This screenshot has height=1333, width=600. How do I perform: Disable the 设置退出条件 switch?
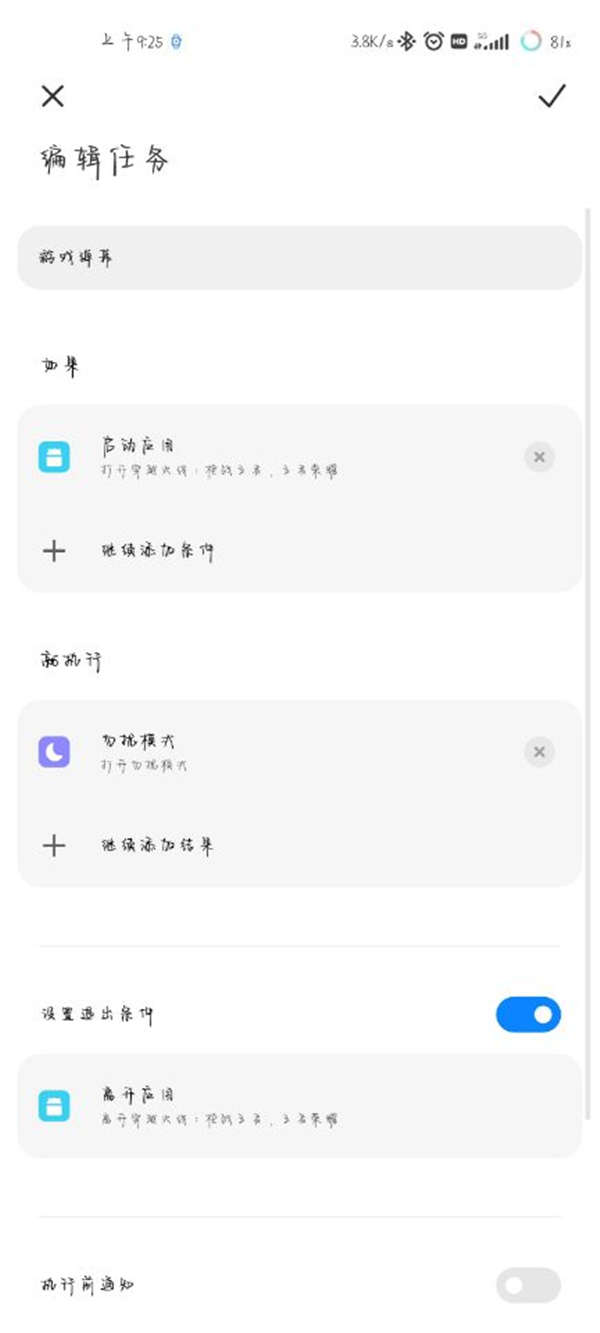(528, 1015)
